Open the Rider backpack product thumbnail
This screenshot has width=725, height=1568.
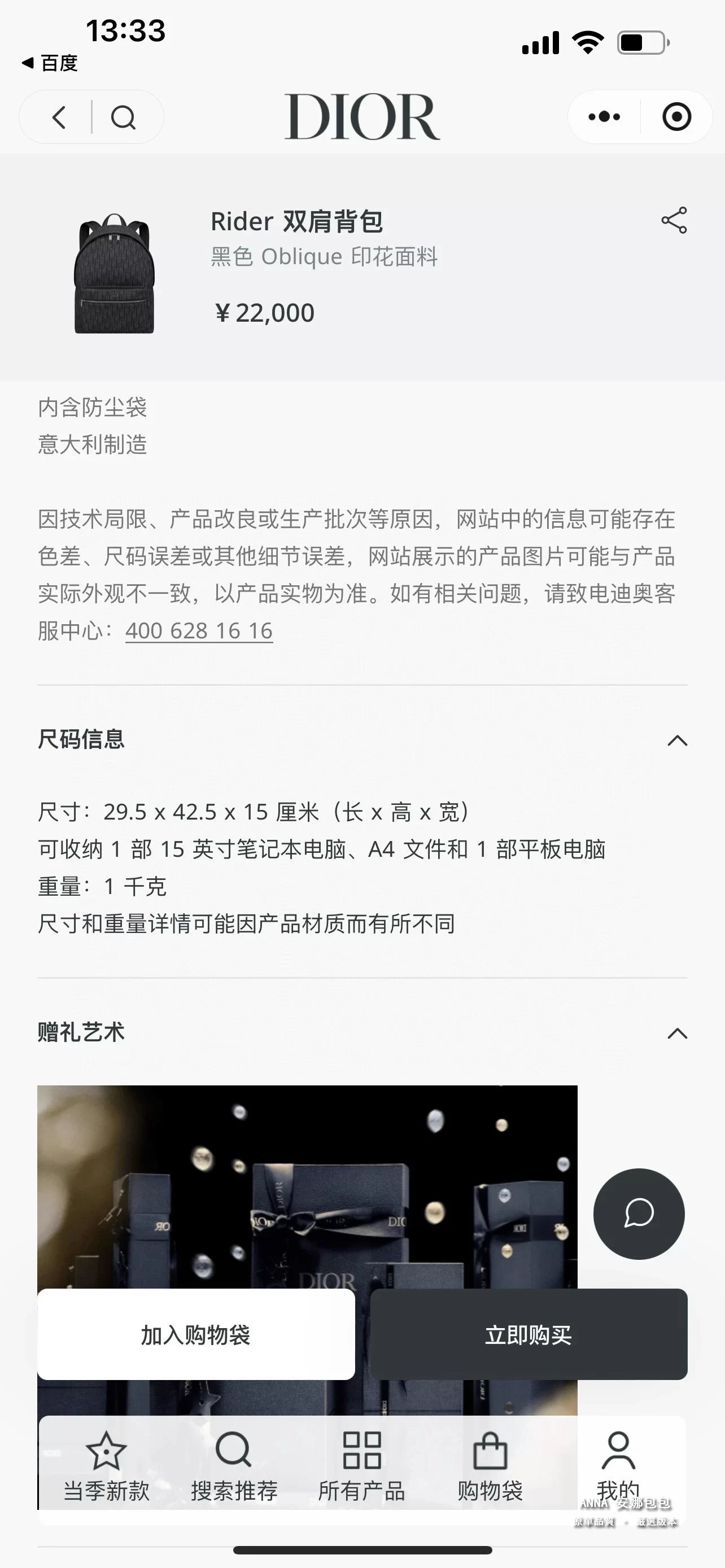(115, 273)
